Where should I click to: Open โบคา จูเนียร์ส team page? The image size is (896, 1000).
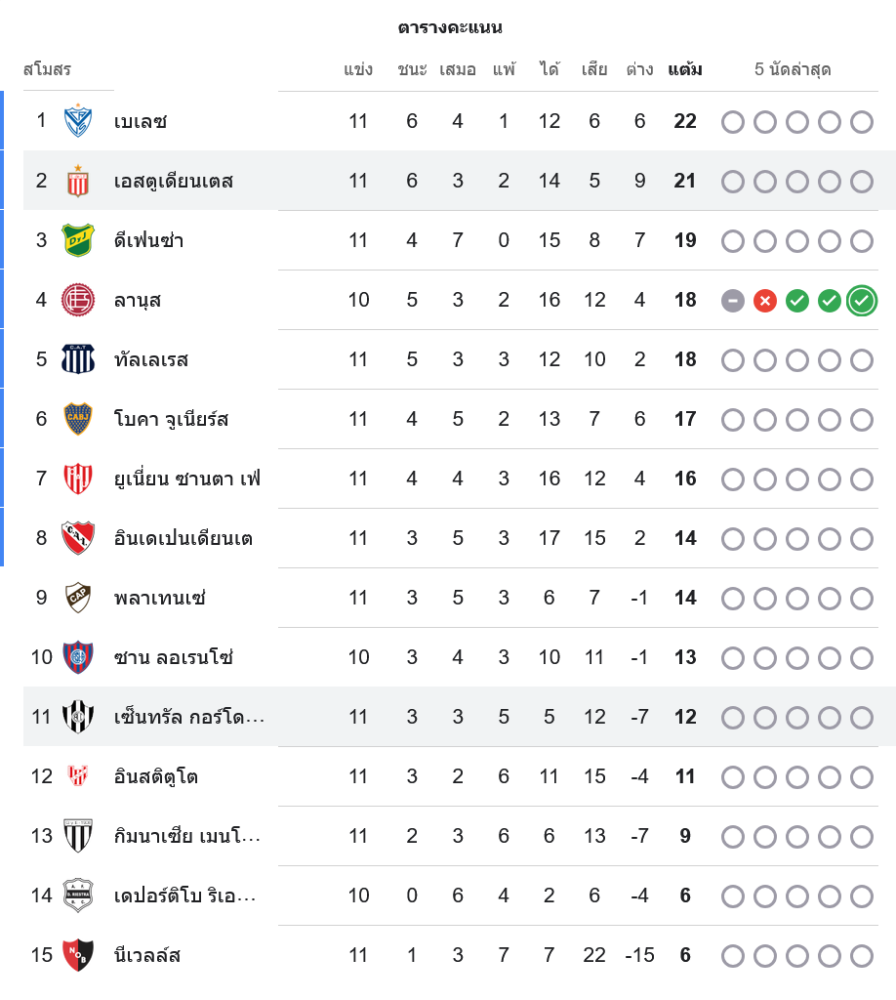tap(170, 419)
